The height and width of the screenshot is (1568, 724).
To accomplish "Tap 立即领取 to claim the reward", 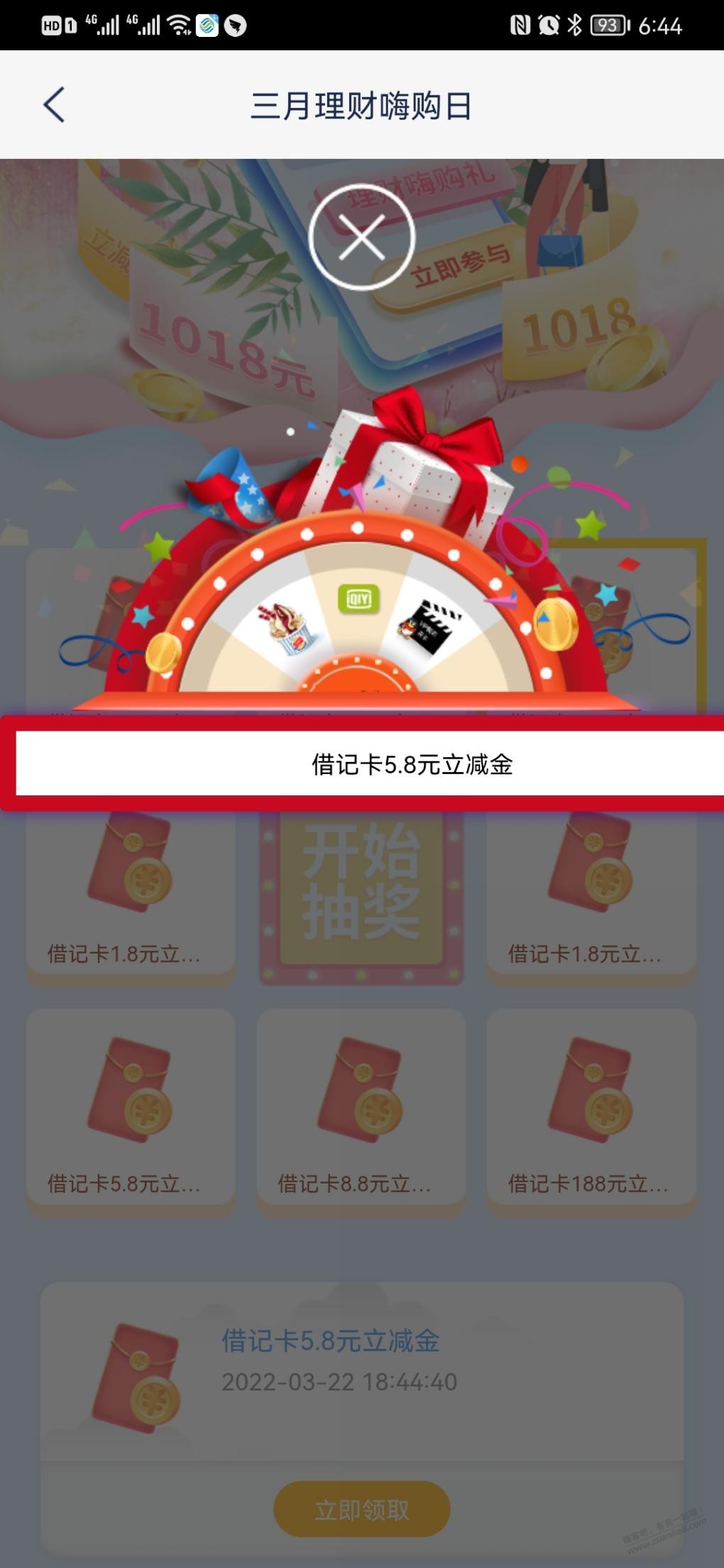I will [362, 1508].
